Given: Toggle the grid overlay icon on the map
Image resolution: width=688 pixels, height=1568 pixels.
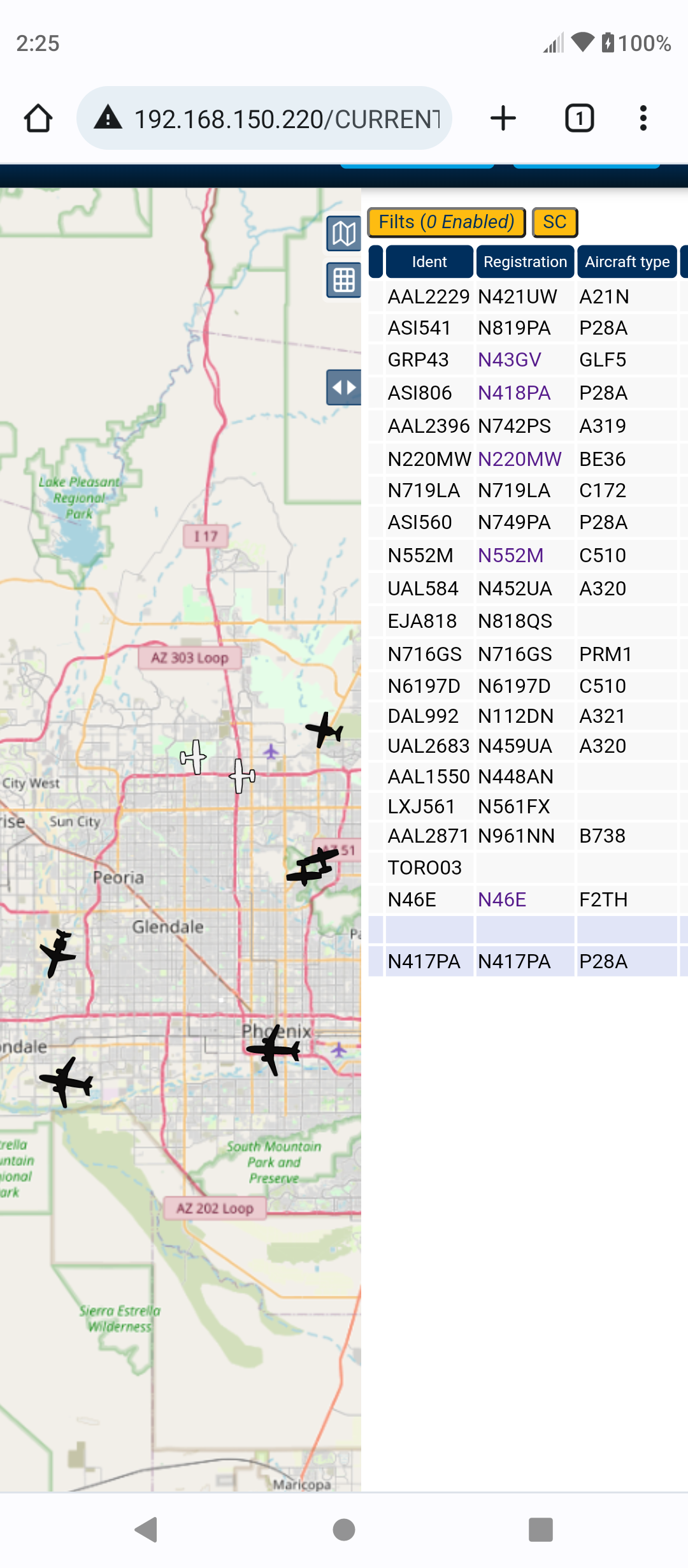Looking at the screenshot, I should coord(344,280).
